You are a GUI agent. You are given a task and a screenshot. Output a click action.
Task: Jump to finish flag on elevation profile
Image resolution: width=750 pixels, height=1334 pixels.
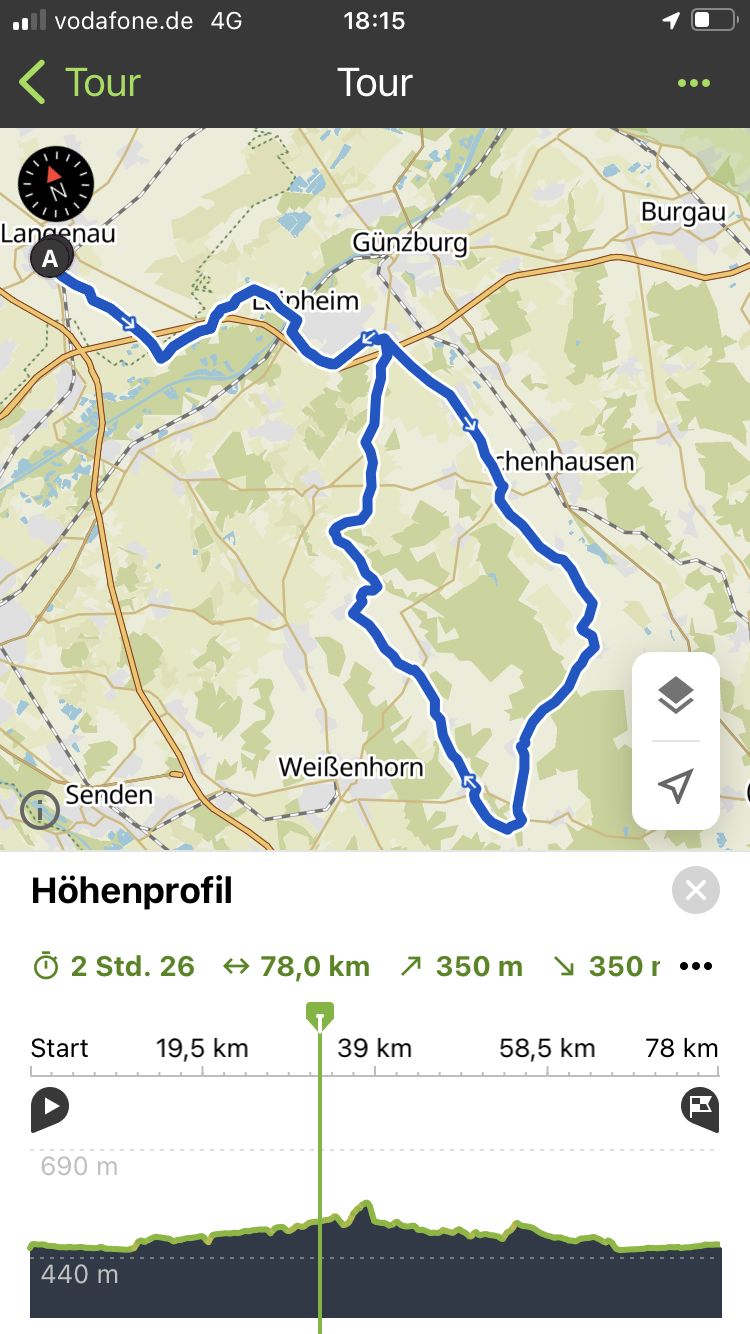pyautogui.click(x=700, y=1109)
